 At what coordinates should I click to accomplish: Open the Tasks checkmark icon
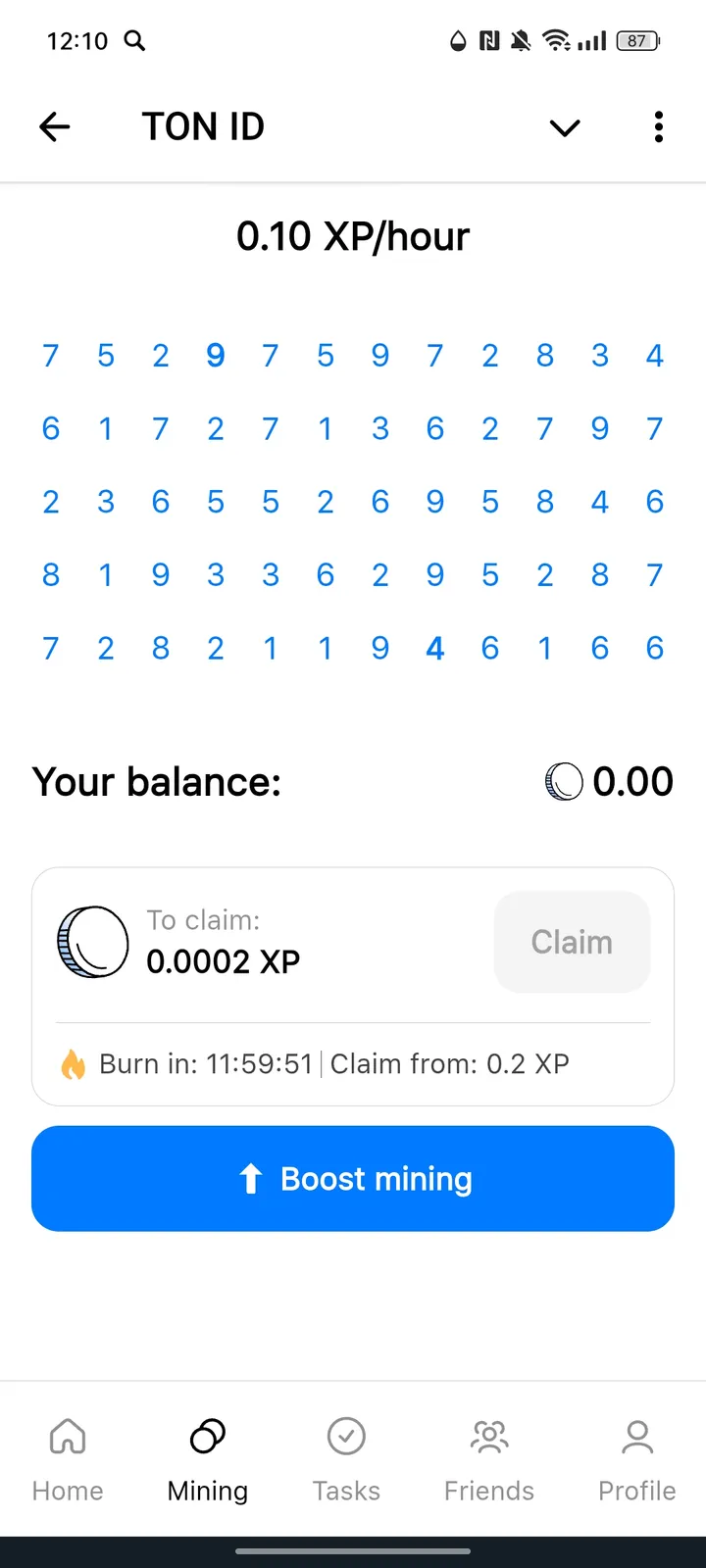point(346,1437)
